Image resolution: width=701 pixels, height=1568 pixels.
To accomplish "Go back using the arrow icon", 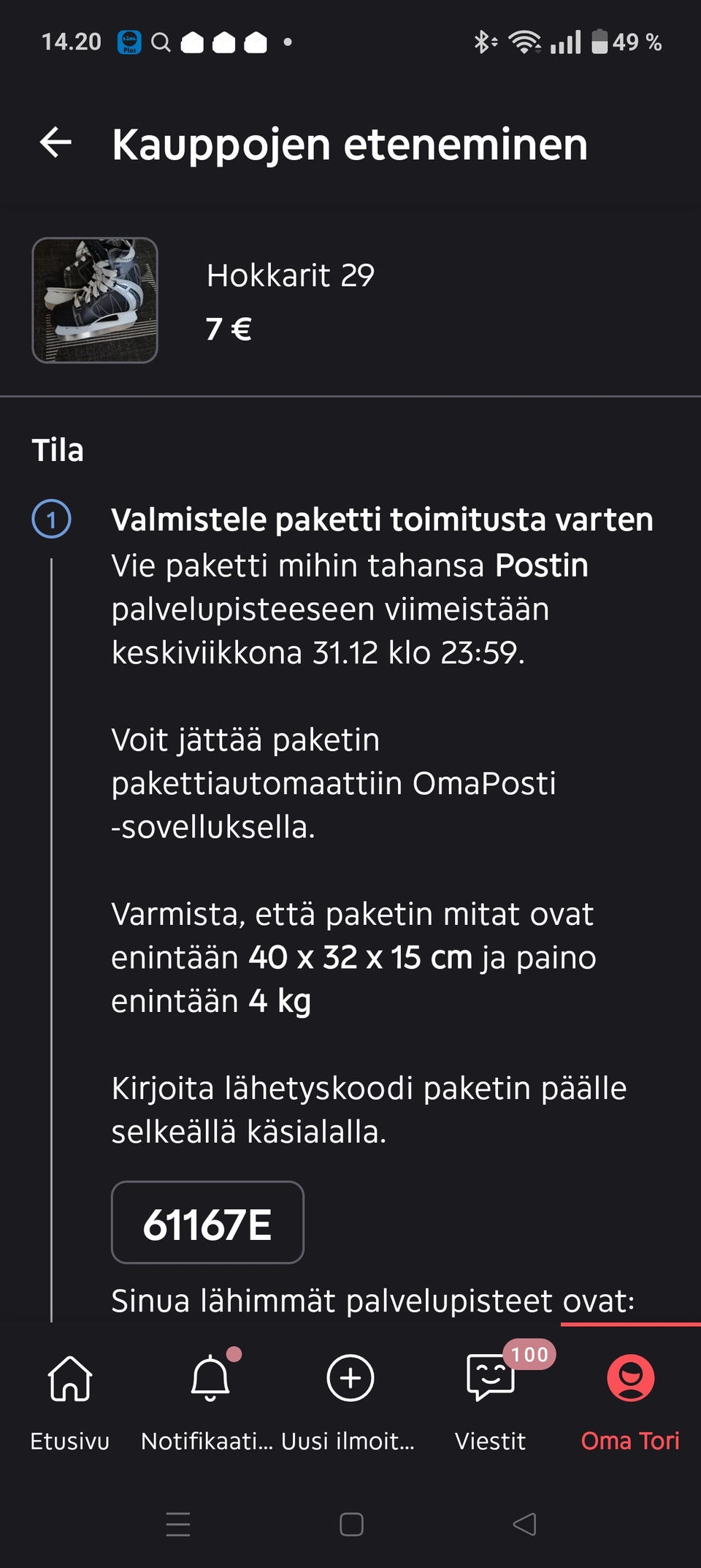I will (55, 144).
